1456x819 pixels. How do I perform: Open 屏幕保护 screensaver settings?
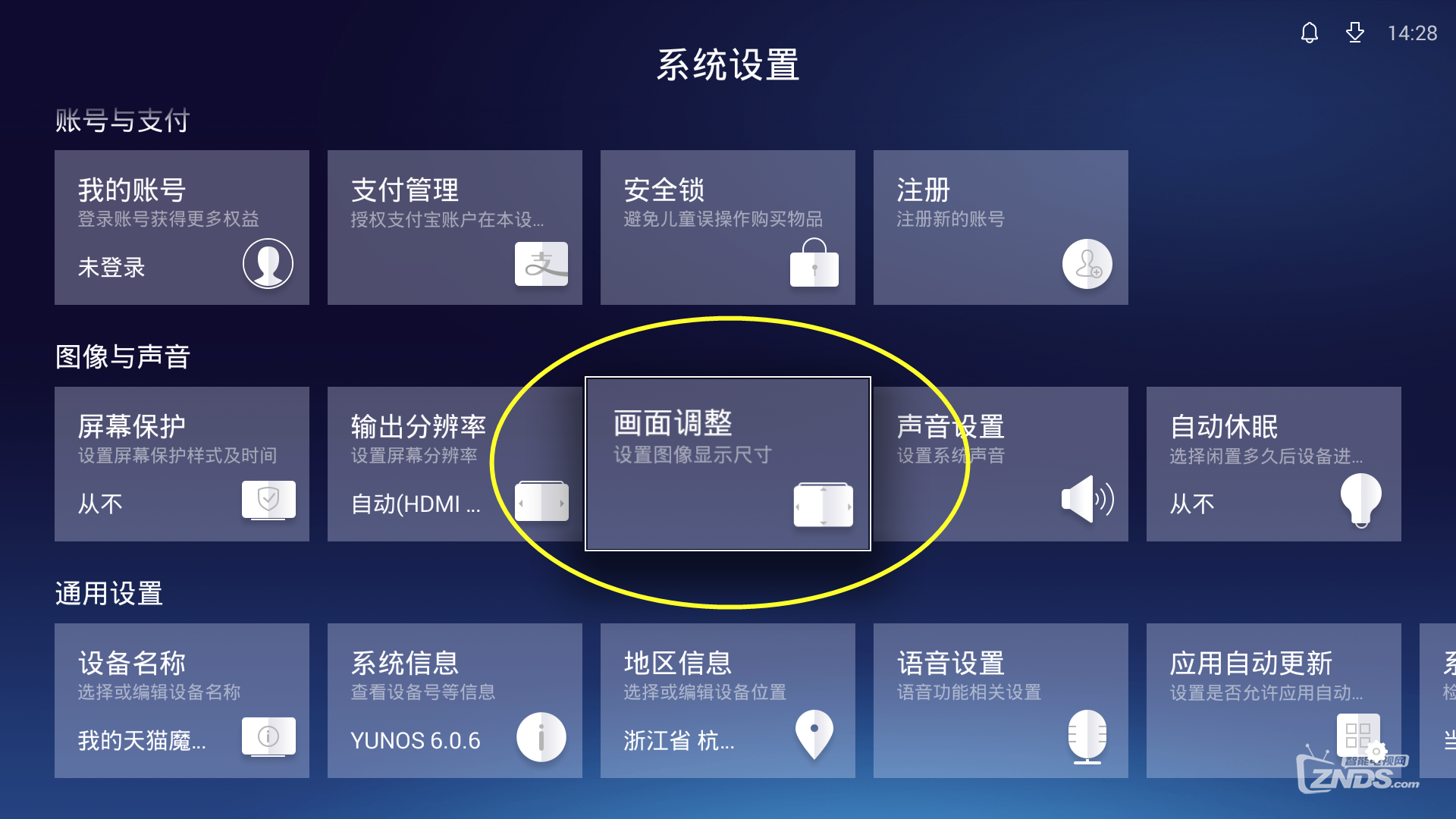[x=182, y=464]
